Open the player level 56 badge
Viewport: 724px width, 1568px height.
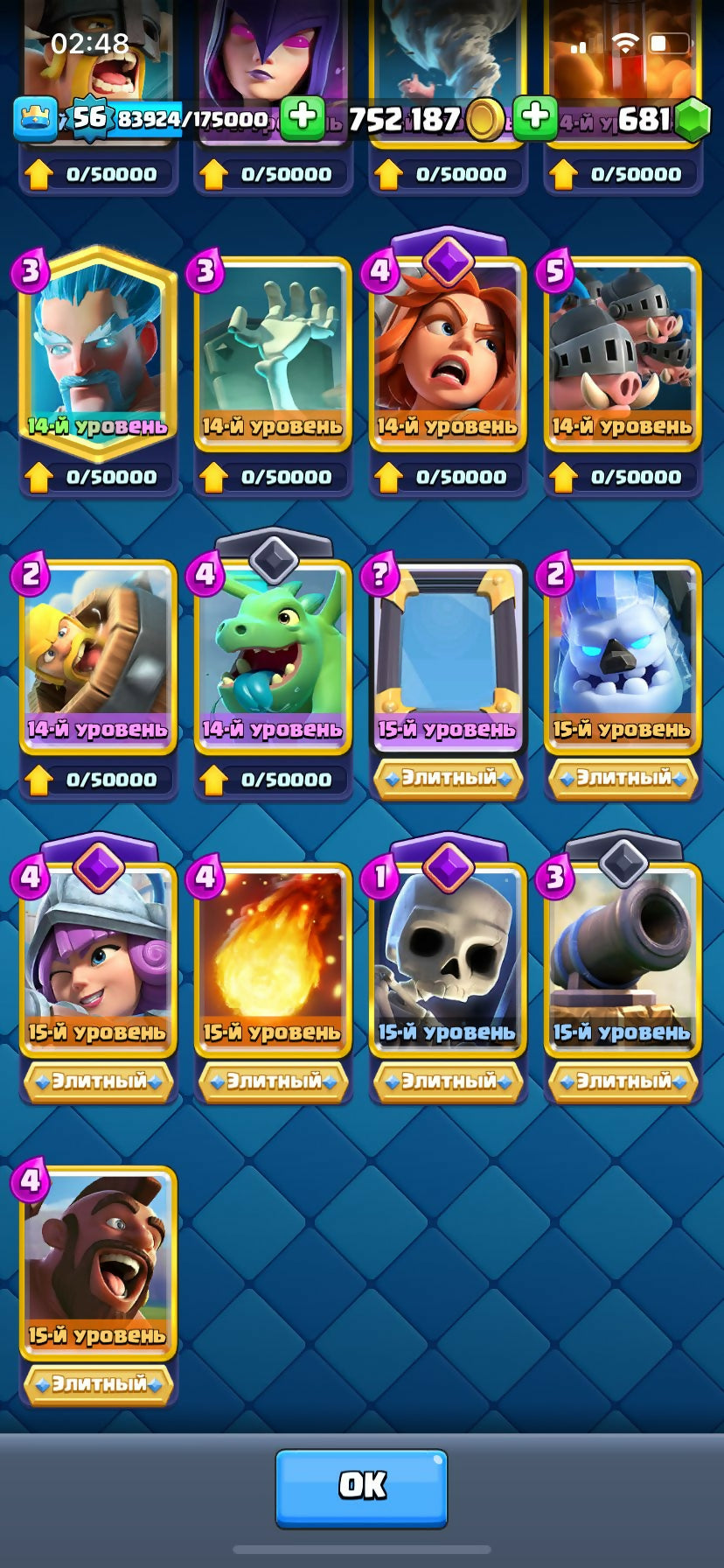point(87,117)
